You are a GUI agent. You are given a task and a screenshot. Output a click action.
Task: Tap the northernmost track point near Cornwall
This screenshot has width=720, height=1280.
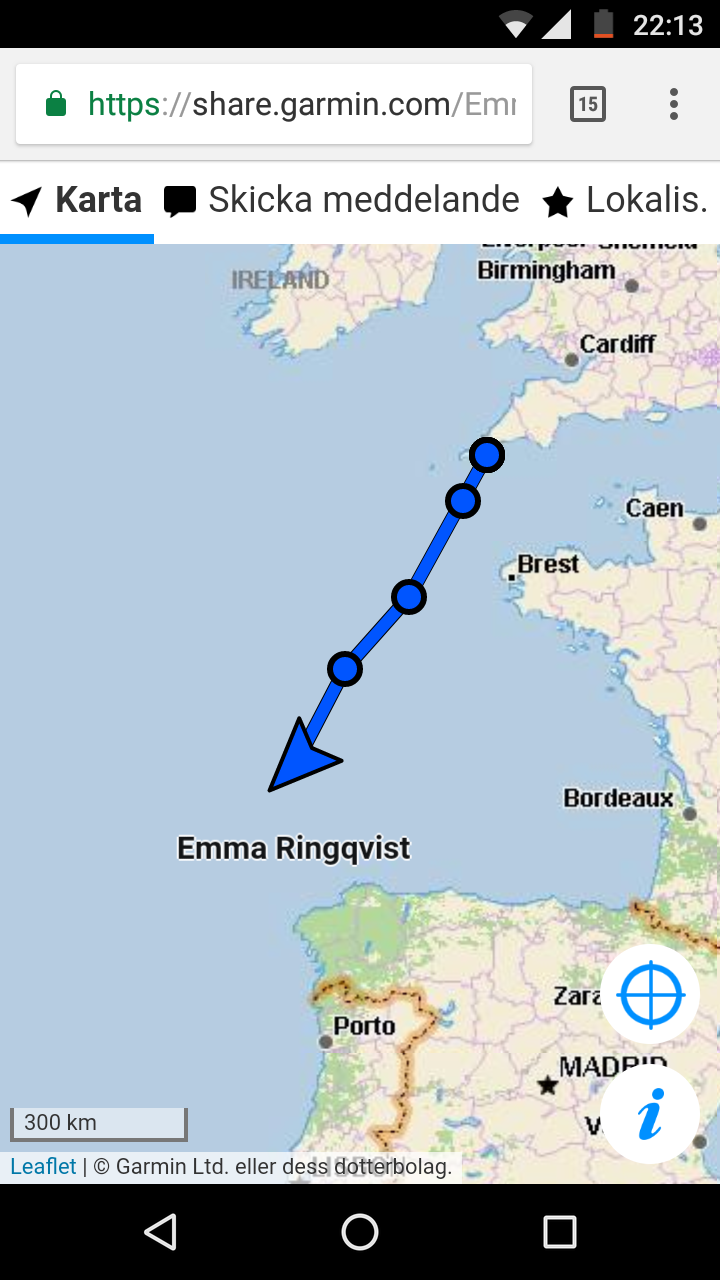(486, 456)
